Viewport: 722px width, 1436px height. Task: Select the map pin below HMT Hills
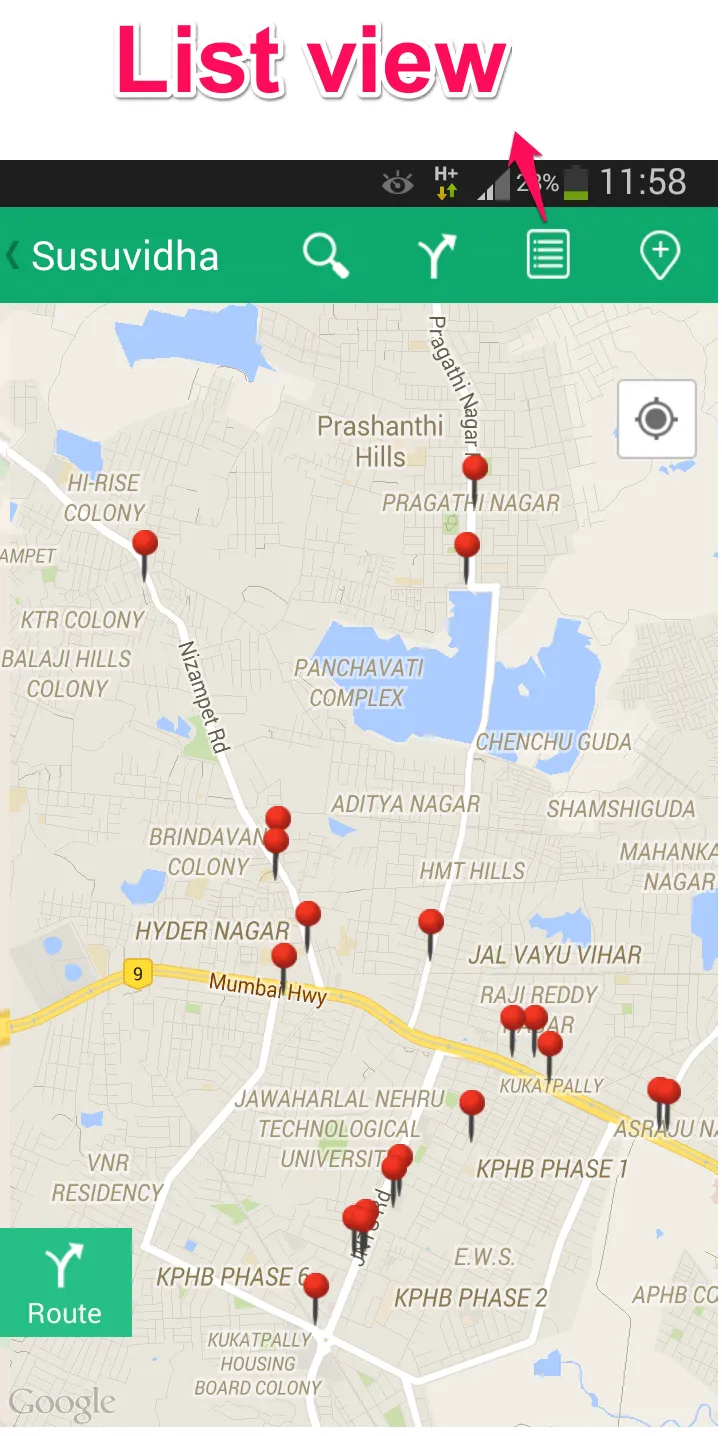(431, 924)
